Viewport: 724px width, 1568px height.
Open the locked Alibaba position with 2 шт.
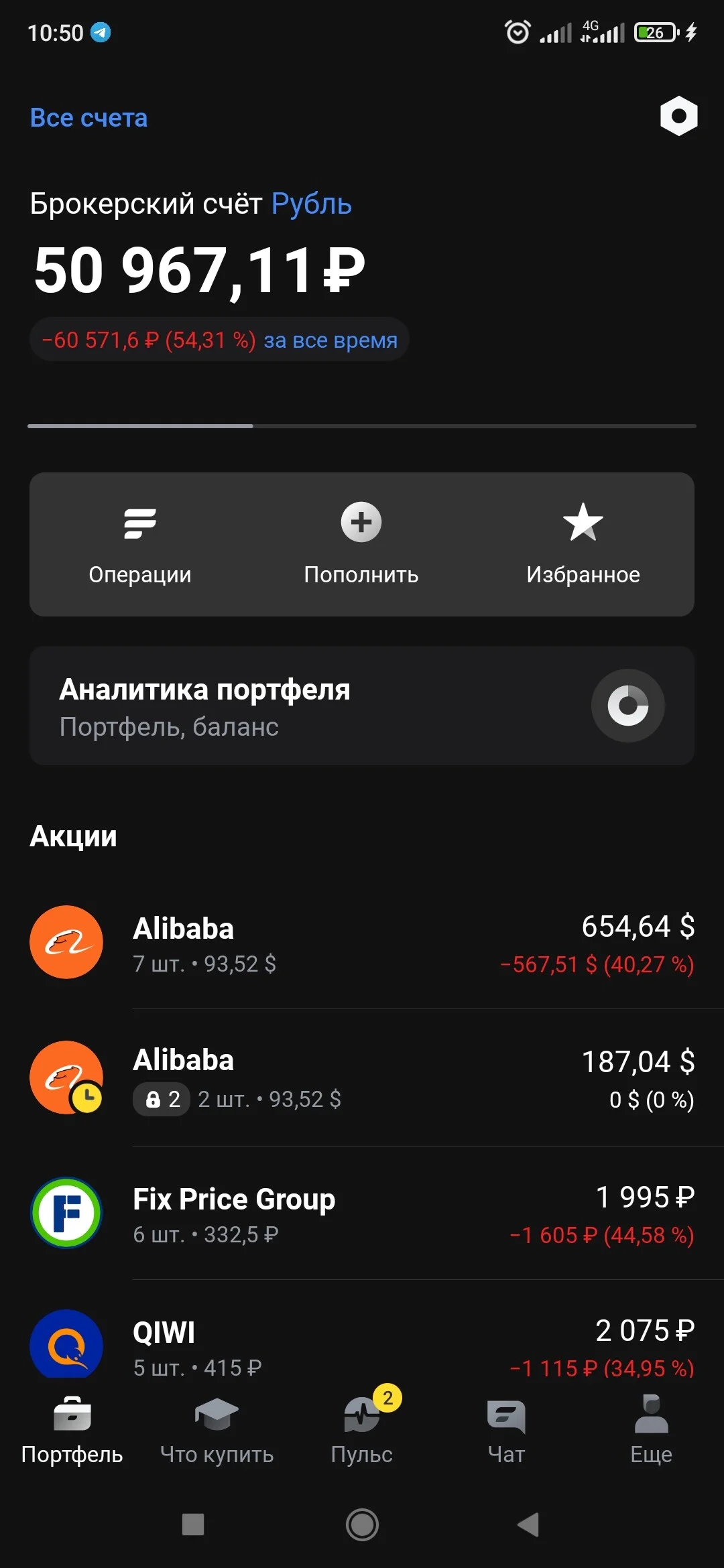pos(362,1078)
